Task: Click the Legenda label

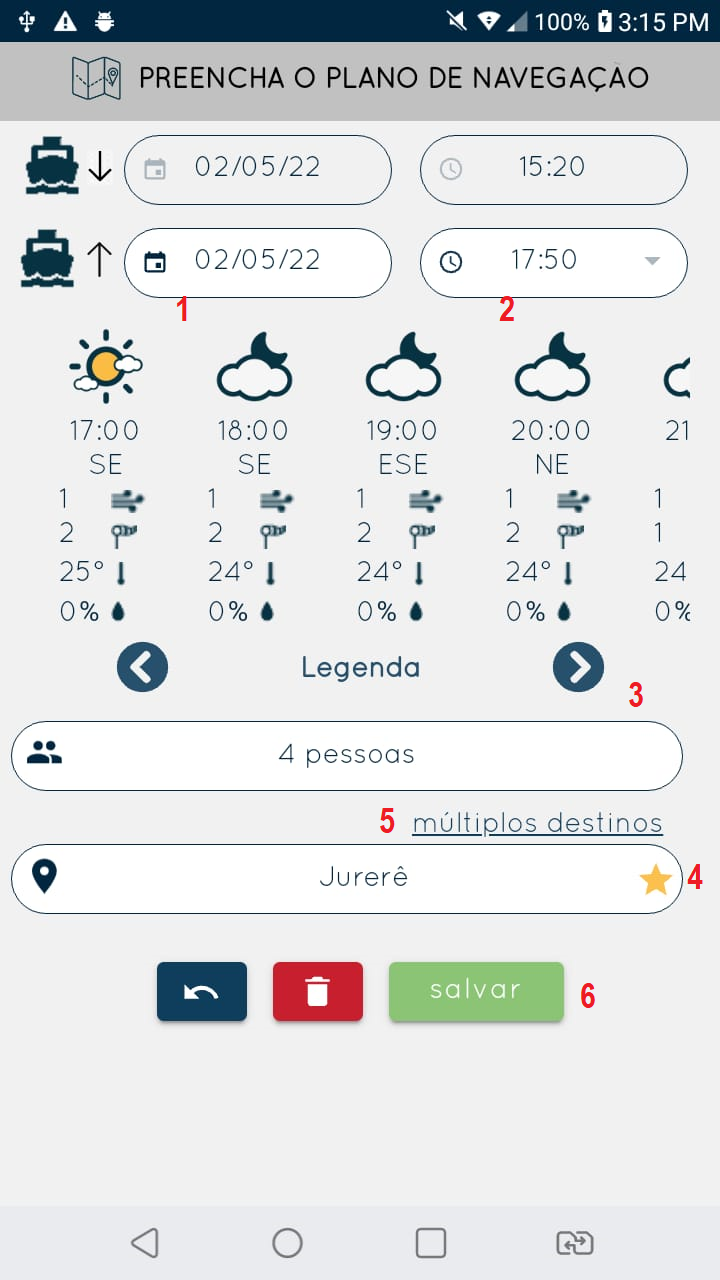Action: [360, 667]
